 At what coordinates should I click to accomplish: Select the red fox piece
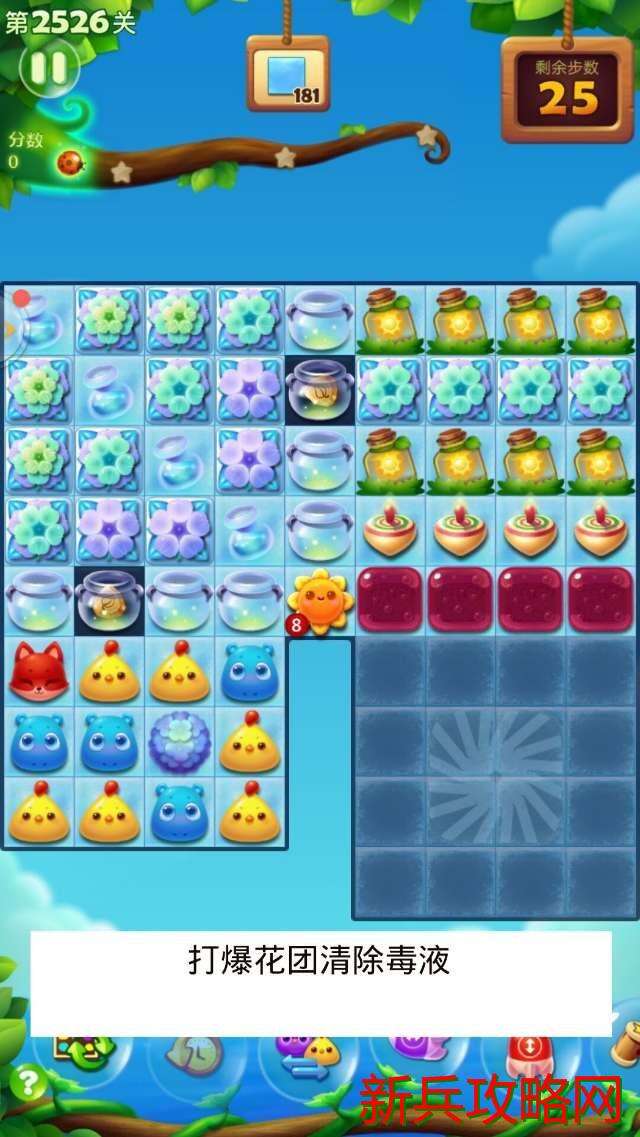coord(38,671)
